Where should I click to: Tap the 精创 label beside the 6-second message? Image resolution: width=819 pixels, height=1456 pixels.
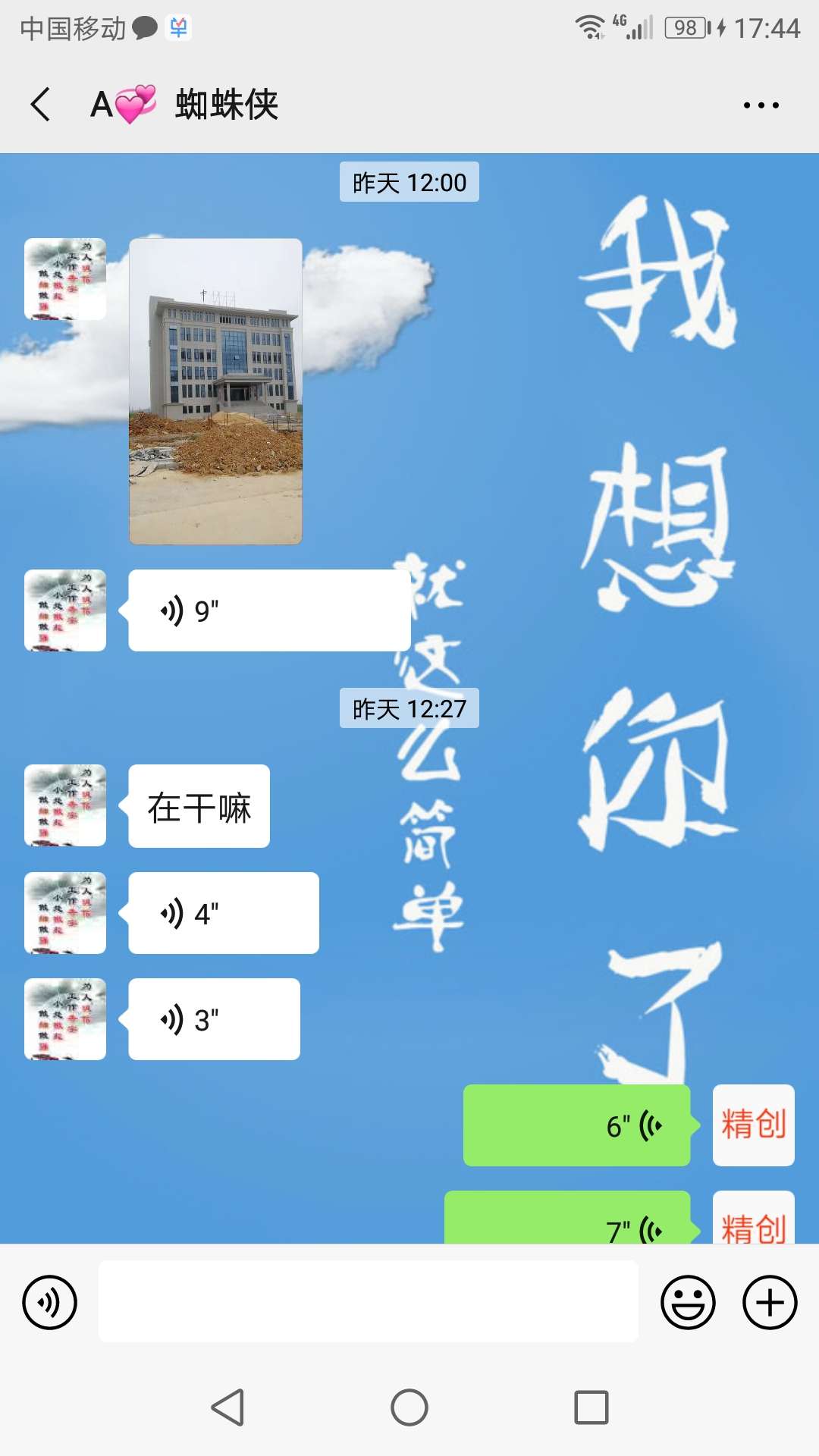753,1125
